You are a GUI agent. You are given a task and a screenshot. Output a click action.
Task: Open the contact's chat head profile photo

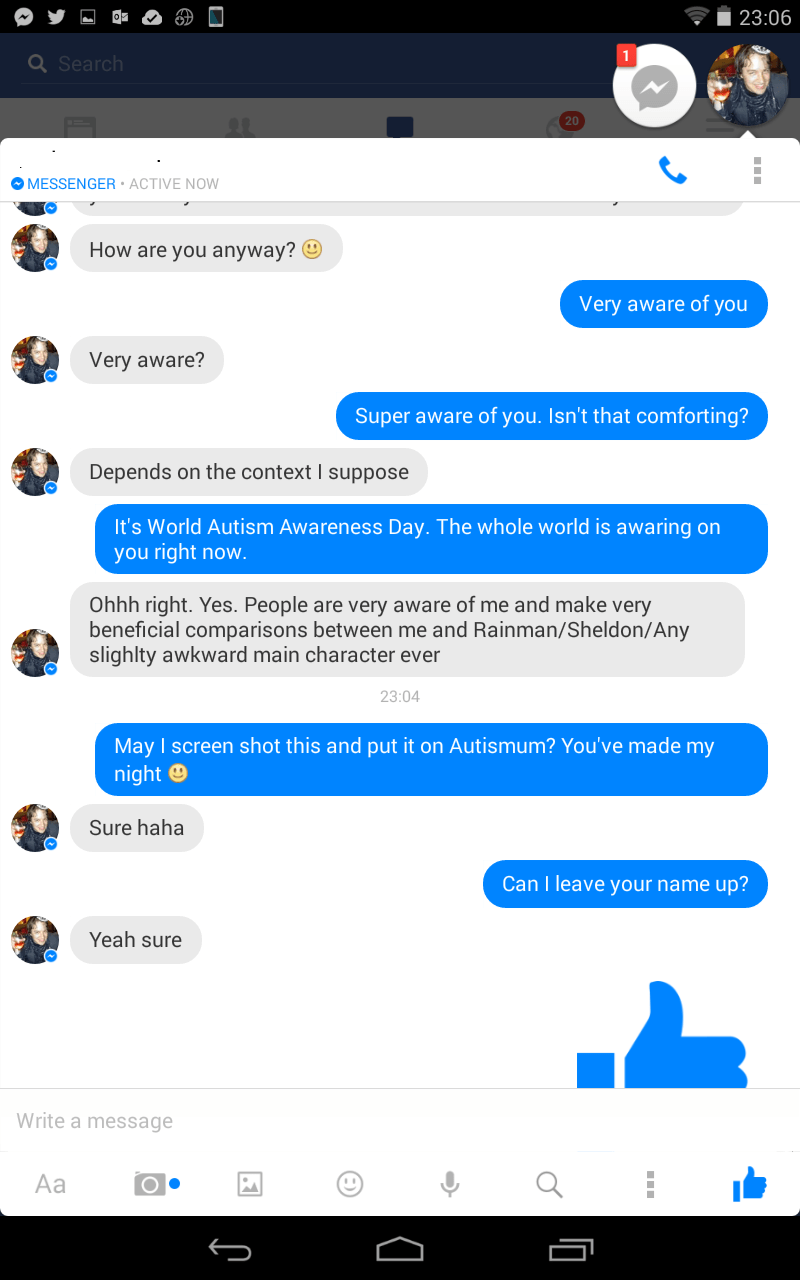pyautogui.click(x=747, y=88)
